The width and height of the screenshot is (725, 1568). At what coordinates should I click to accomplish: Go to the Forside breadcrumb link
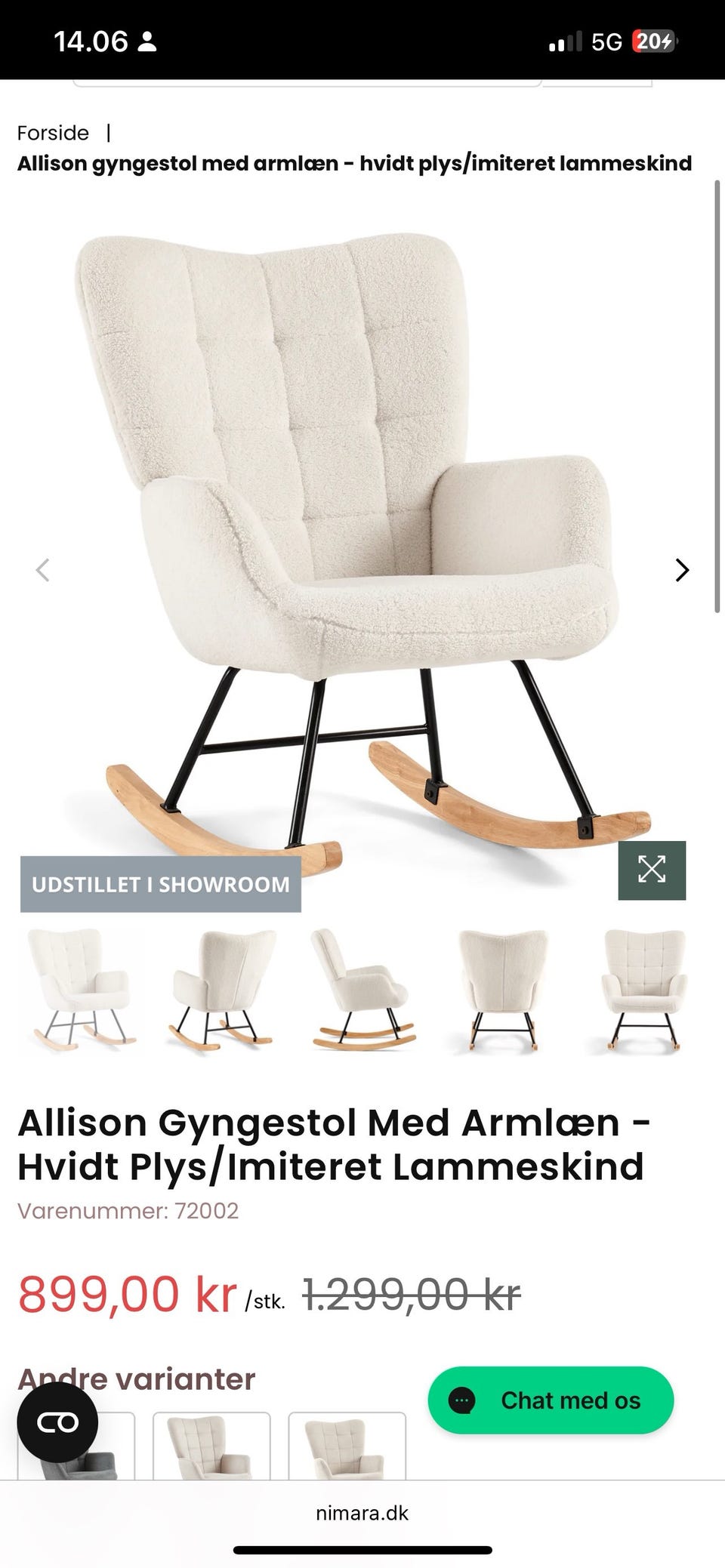(x=53, y=133)
